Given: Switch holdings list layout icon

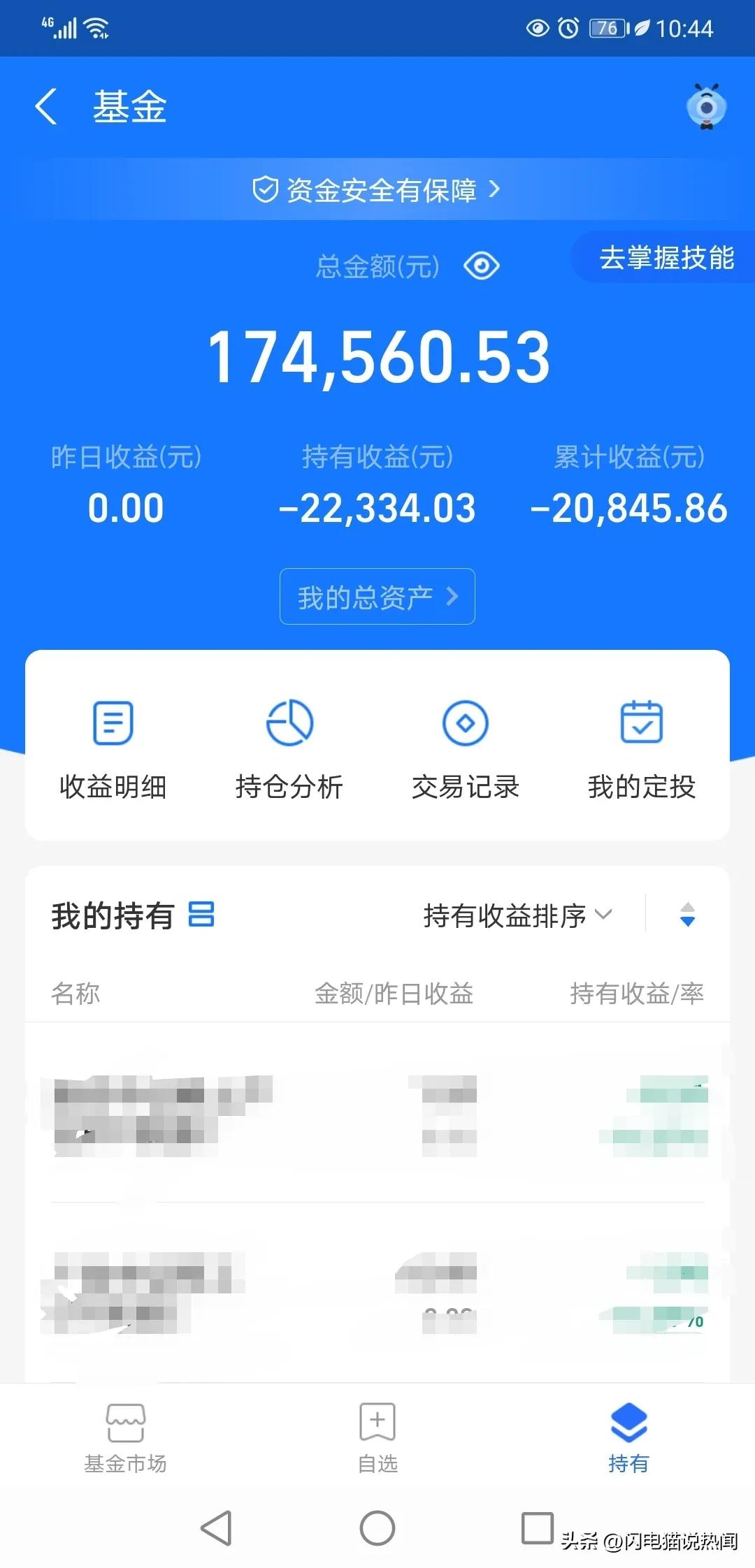Looking at the screenshot, I should pos(201,914).
